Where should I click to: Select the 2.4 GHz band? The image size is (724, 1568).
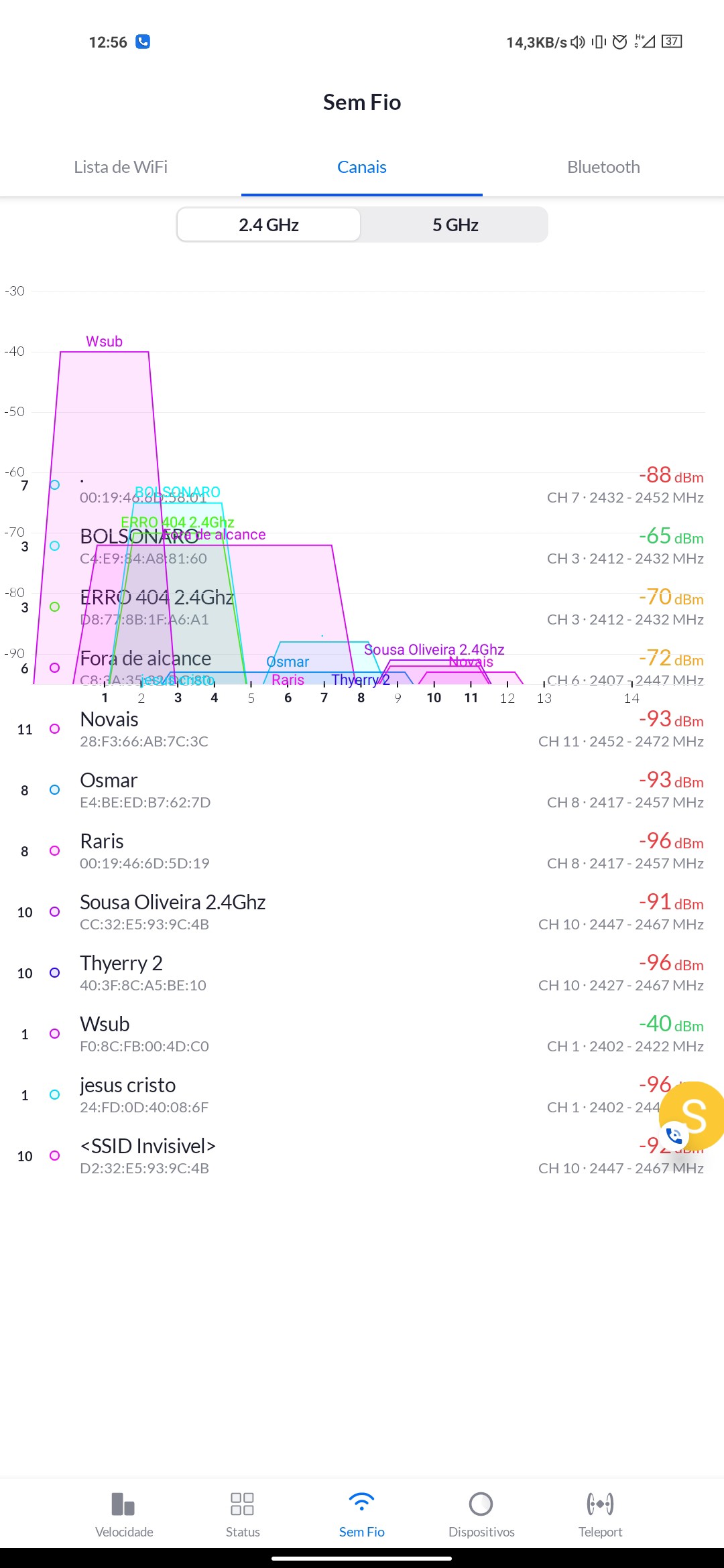[269, 225]
